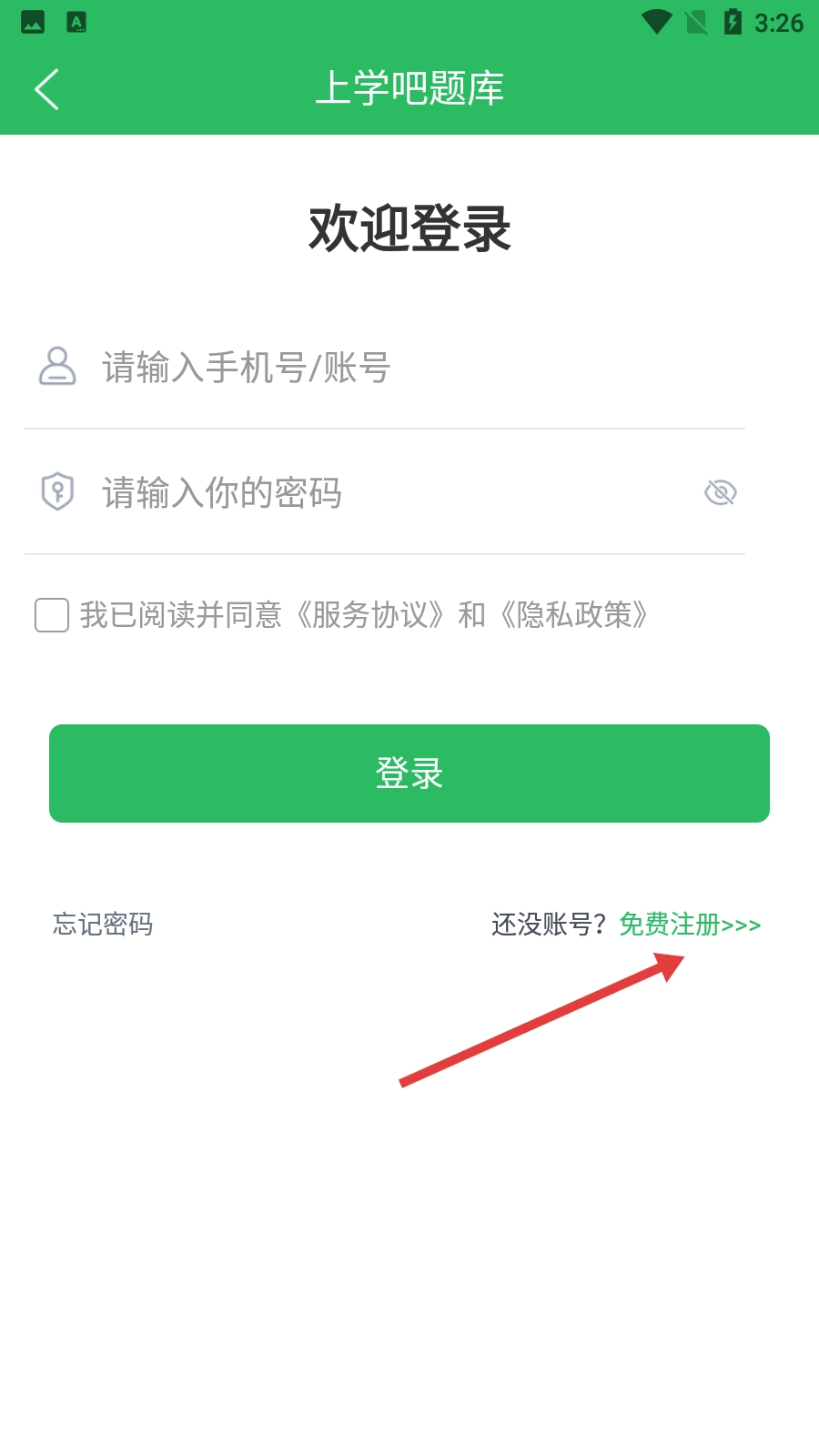Open the 《服务协议》 service agreement link
The image size is (819, 1456).
(369, 615)
